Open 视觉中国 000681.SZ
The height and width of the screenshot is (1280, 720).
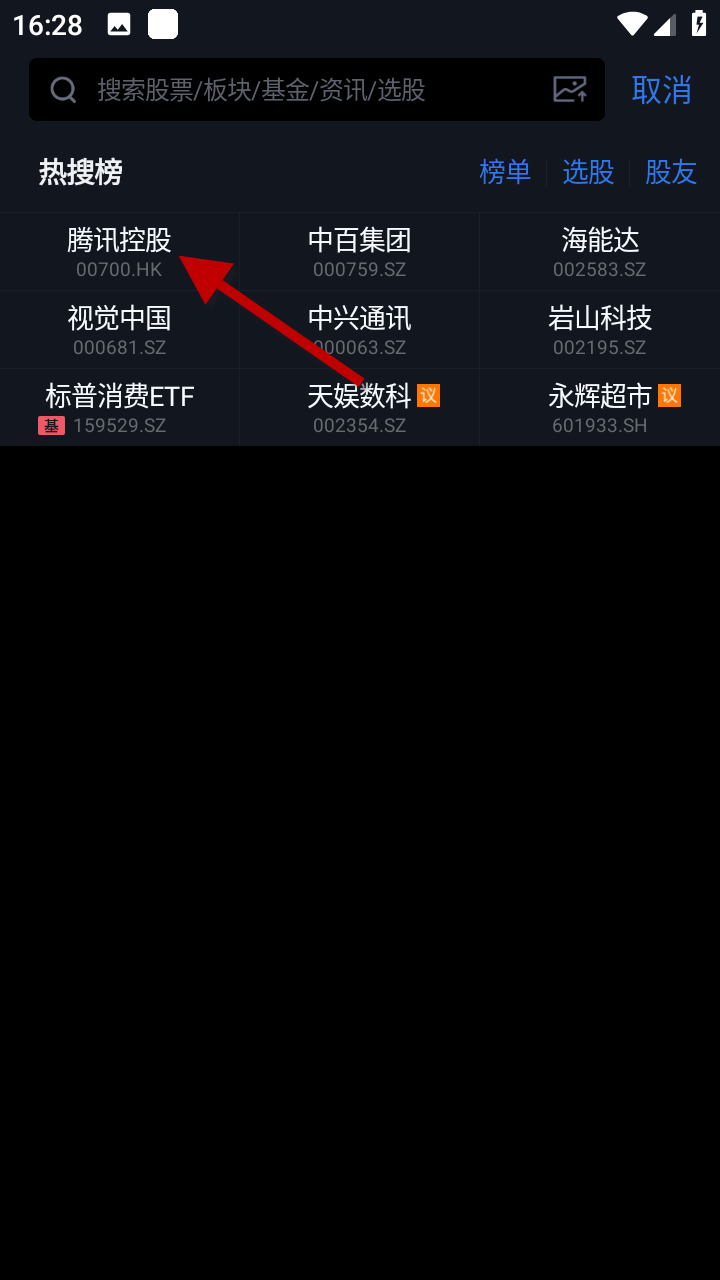[119, 330]
